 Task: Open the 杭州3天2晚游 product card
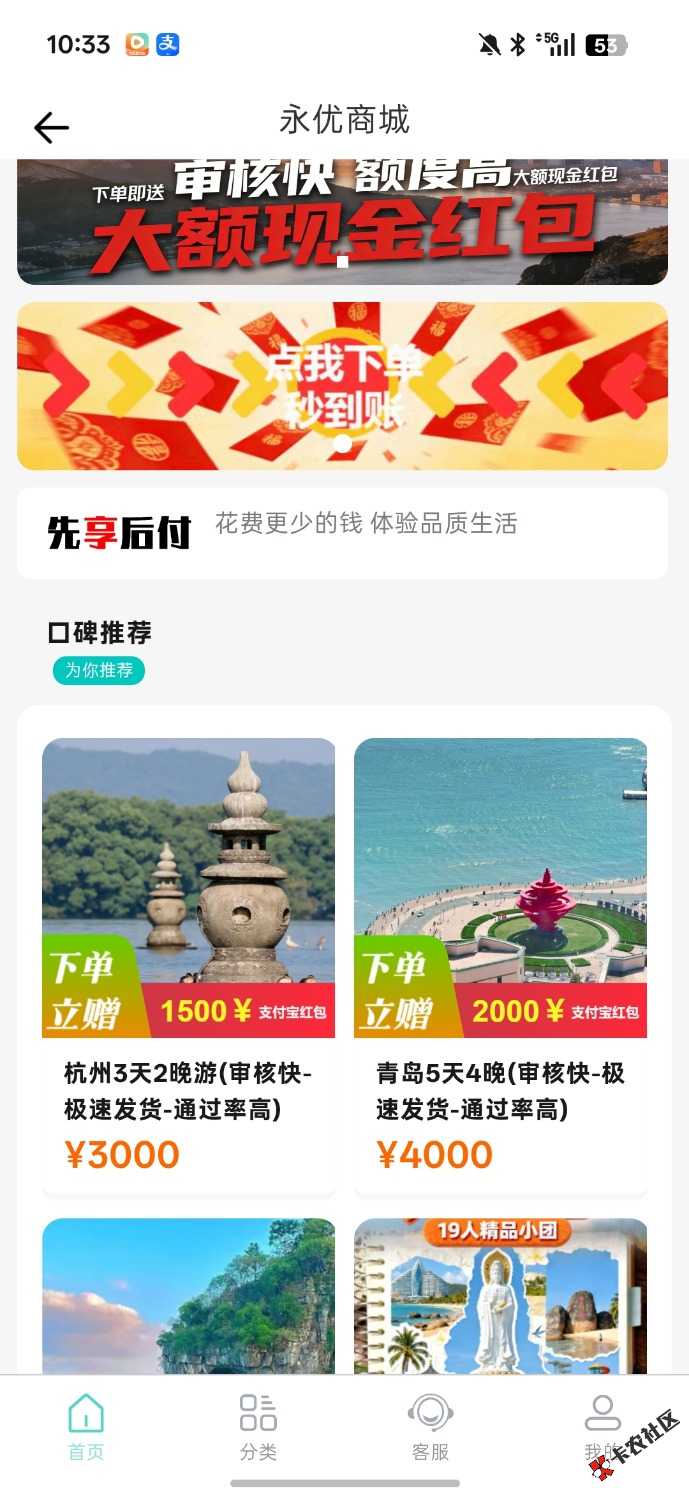(x=188, y=965)
